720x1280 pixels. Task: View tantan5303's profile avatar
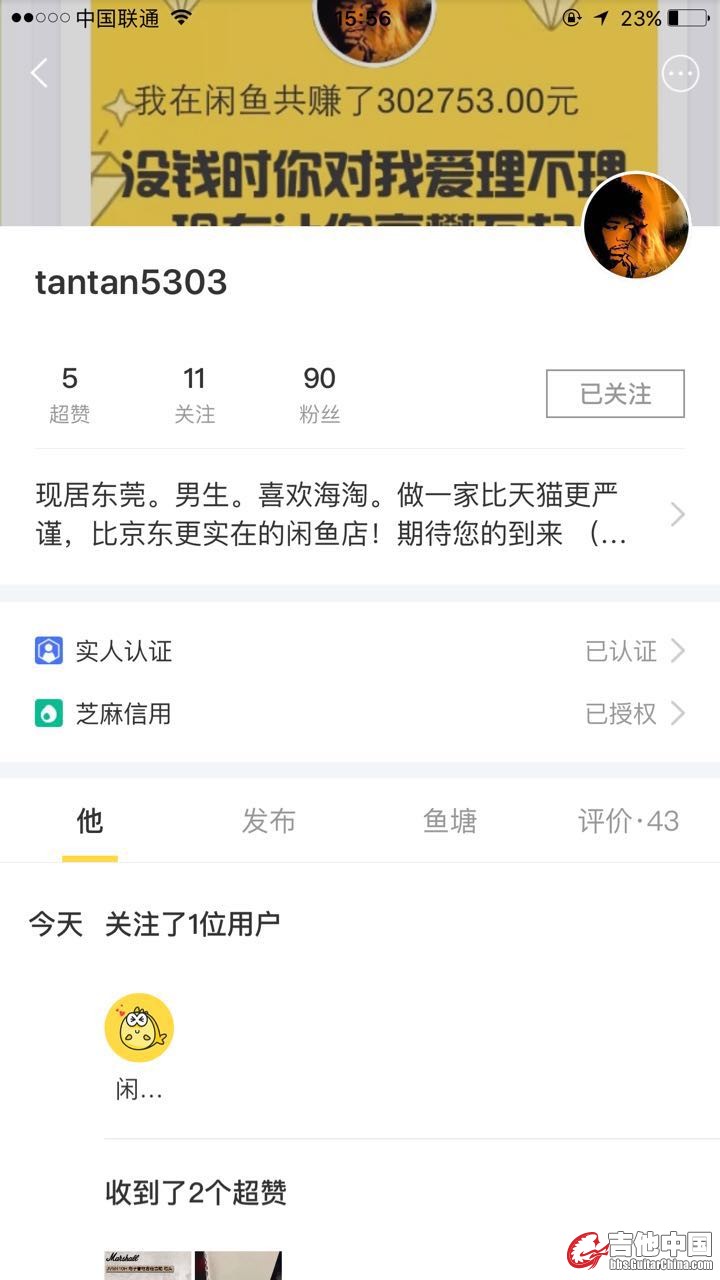click(x=636, y=225)
